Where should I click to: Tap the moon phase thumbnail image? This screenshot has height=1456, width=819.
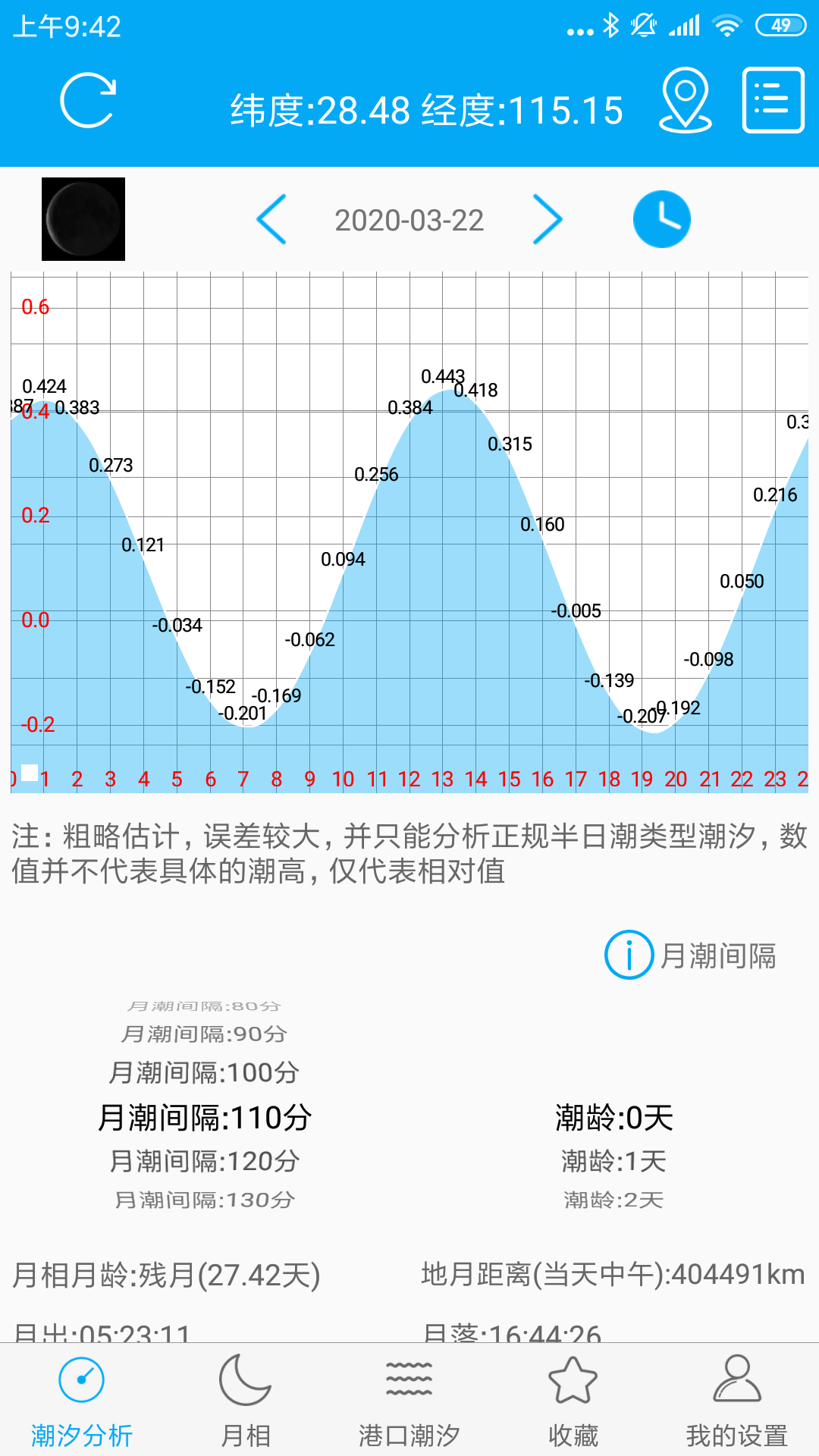click(x=83, y=218)
